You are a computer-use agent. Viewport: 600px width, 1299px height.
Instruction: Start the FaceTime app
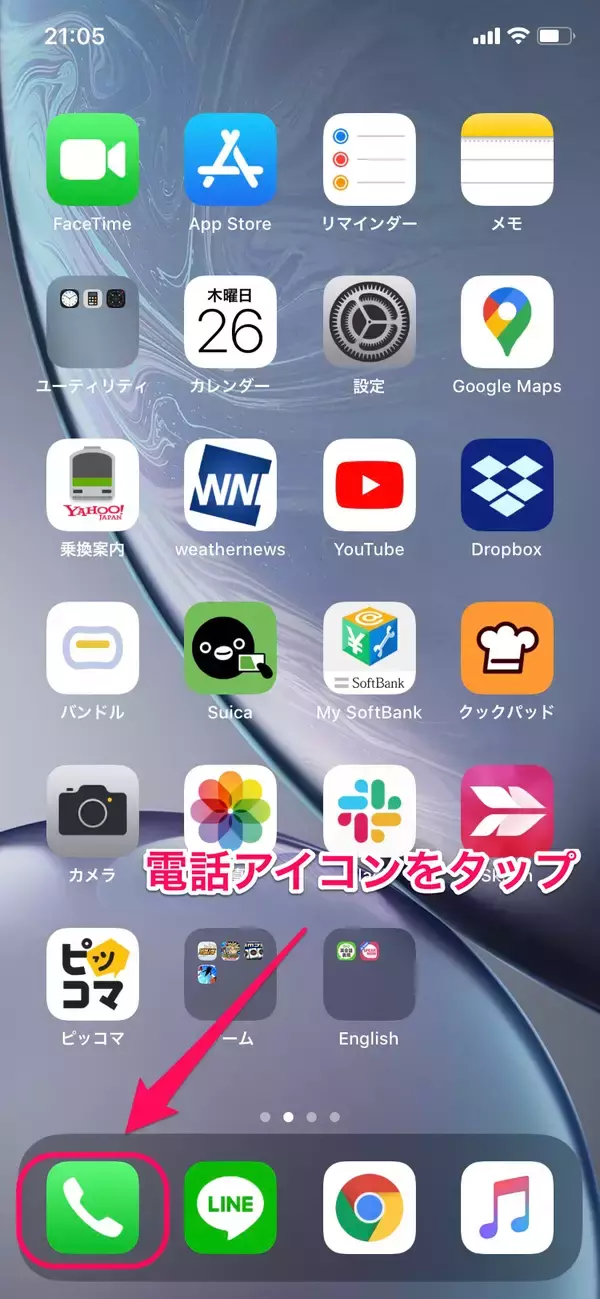(93, 160)
